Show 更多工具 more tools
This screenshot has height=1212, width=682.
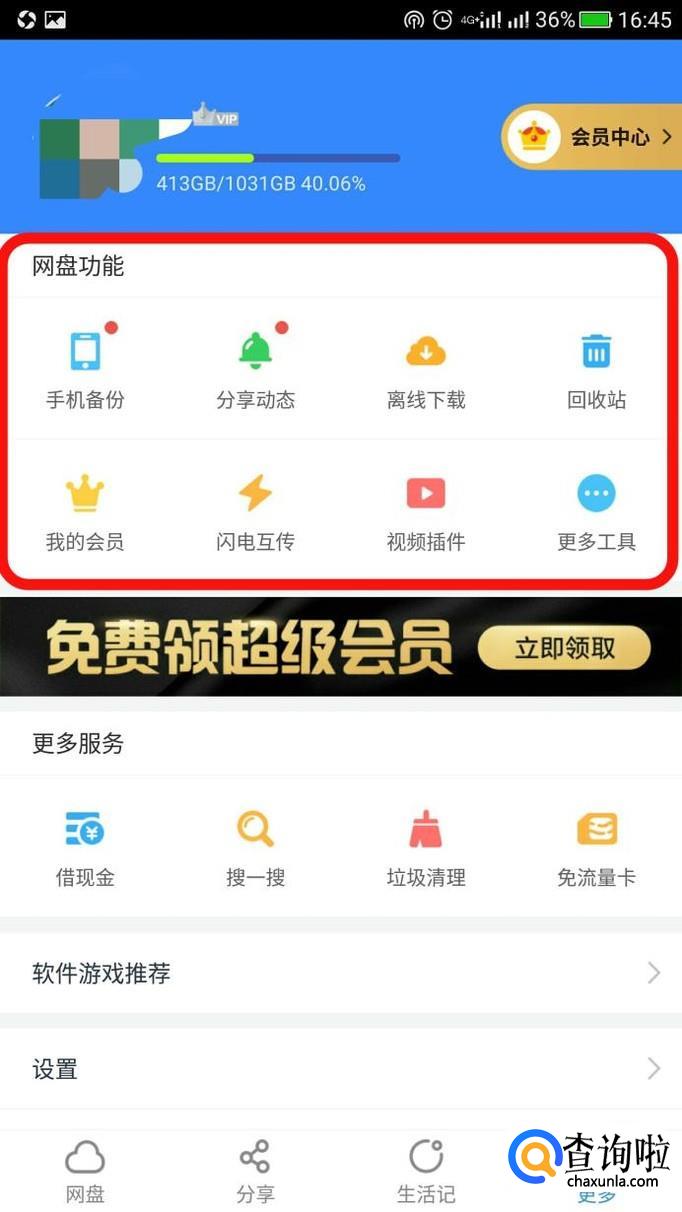(x=597, y=510)
